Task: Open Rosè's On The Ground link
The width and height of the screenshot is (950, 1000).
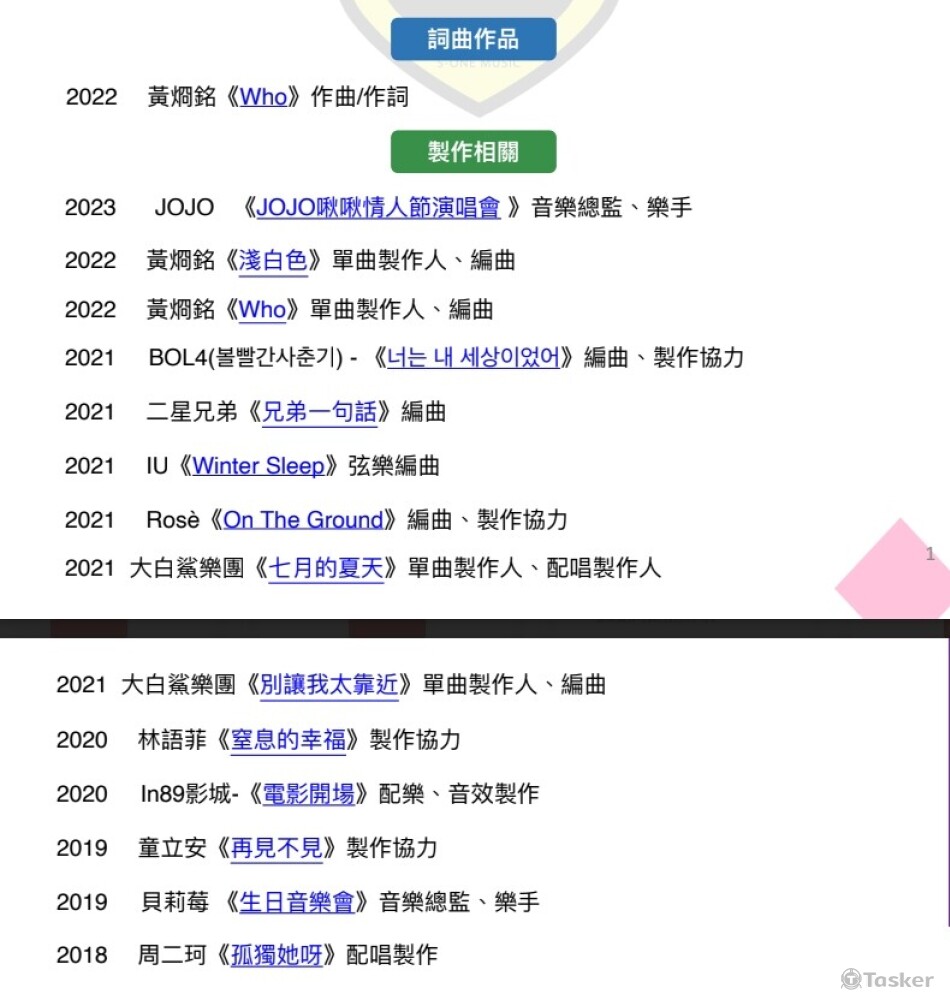Action: [x=303, y=520]
